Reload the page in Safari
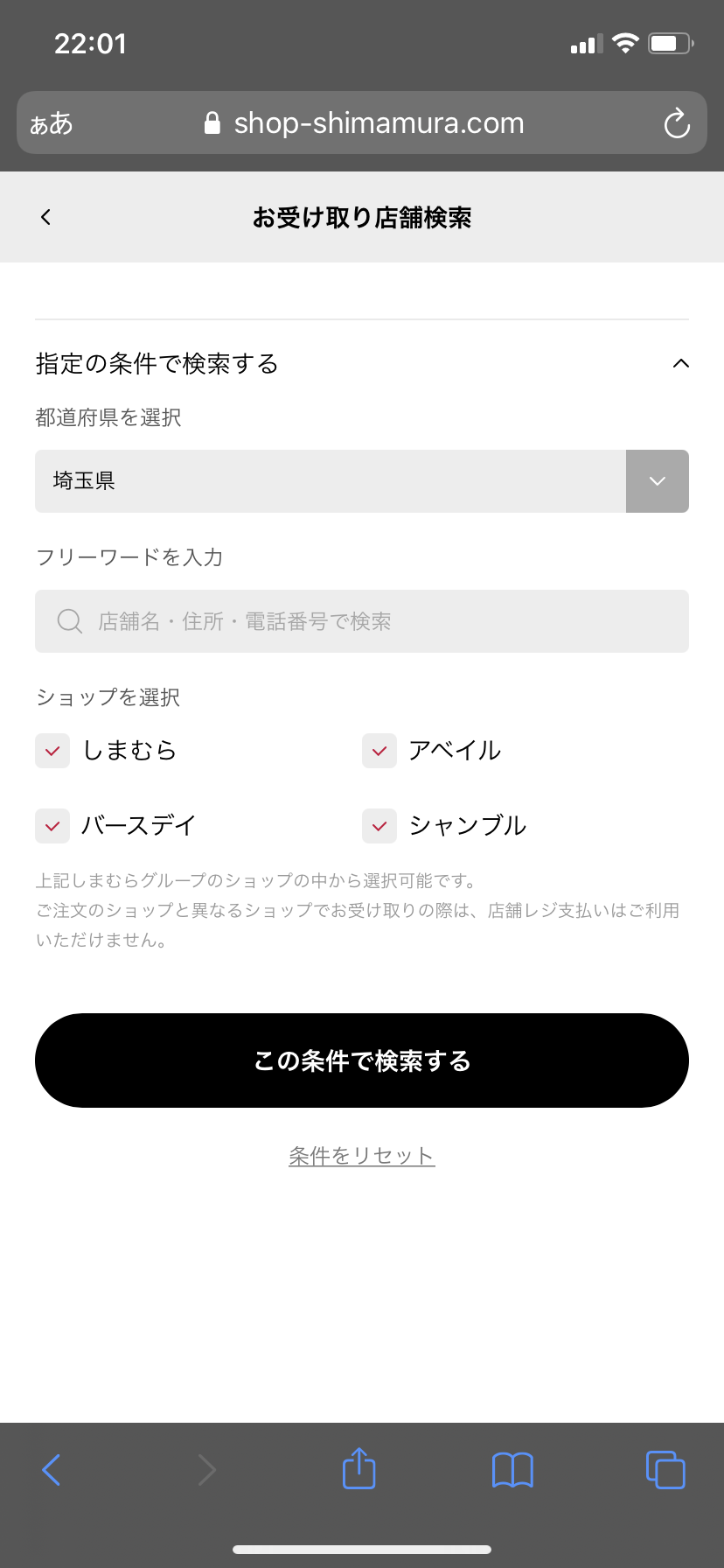This screenshot has height=1568, width=724. click(x=677, y=123)
